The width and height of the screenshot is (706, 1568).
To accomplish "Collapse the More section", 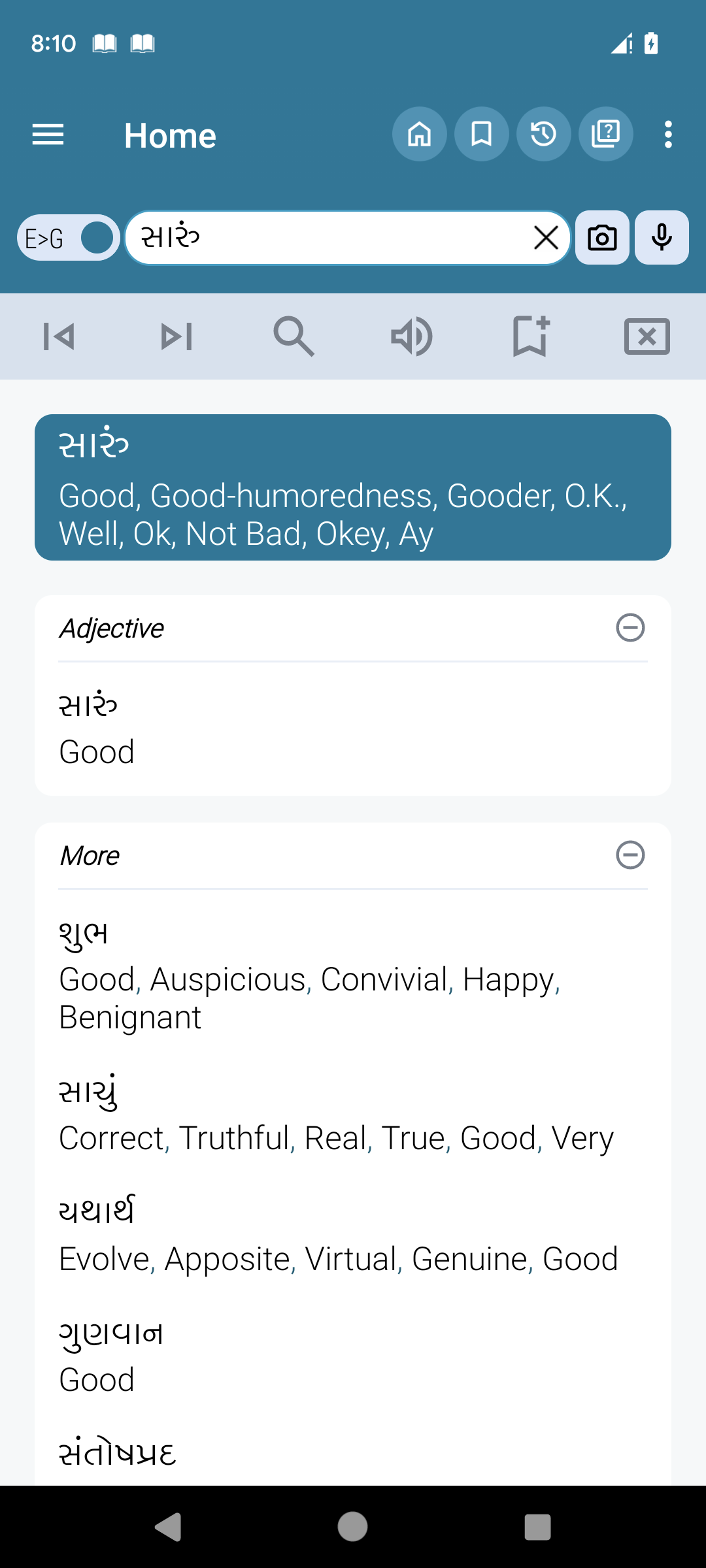I will point(630,855).
